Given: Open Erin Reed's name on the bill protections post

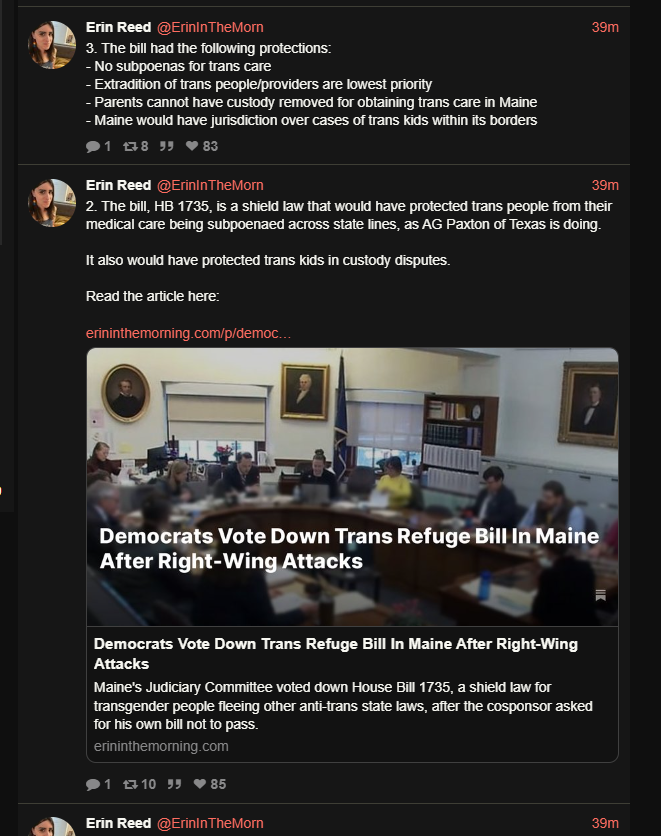Looking at the screenshot, I should click(x=118, y=27).
